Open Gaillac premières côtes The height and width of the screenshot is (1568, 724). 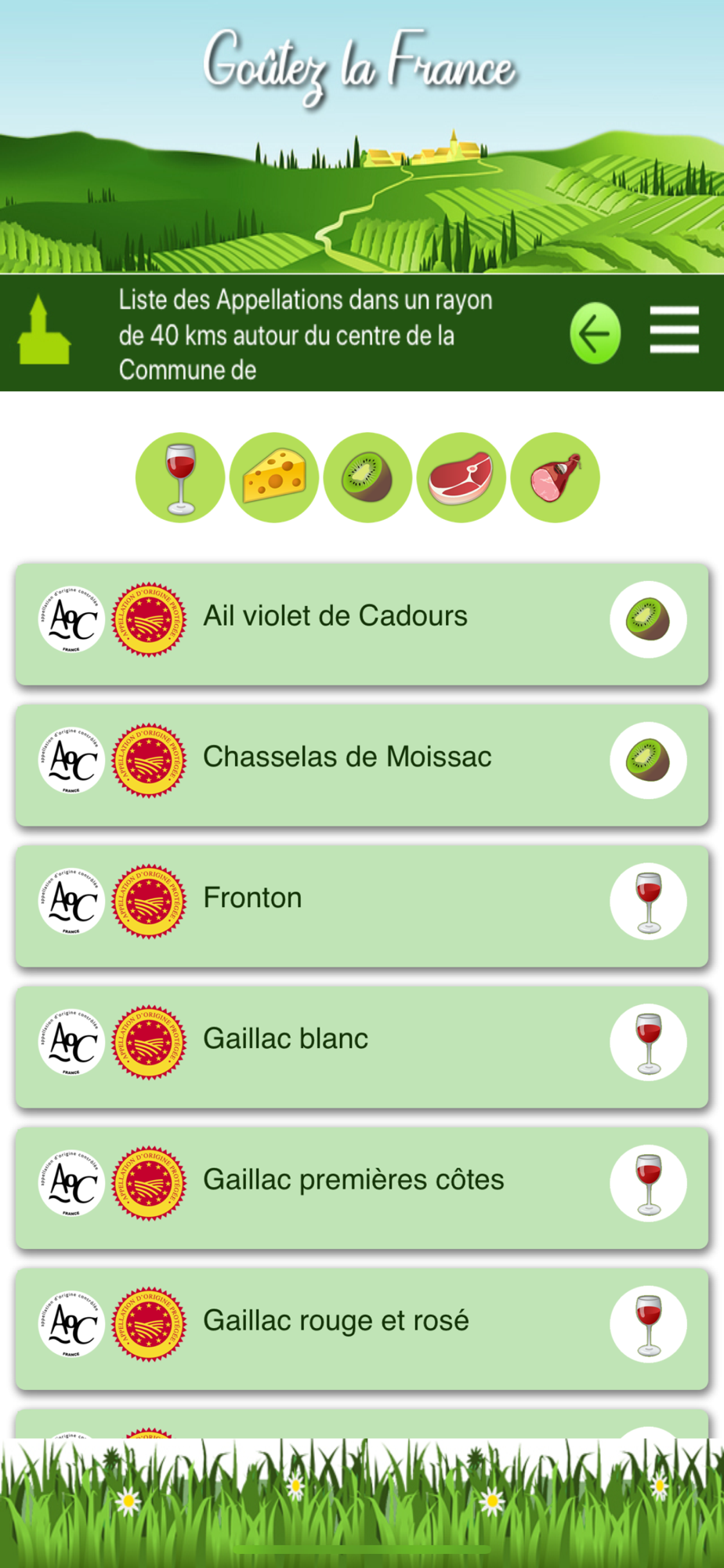362,1188
